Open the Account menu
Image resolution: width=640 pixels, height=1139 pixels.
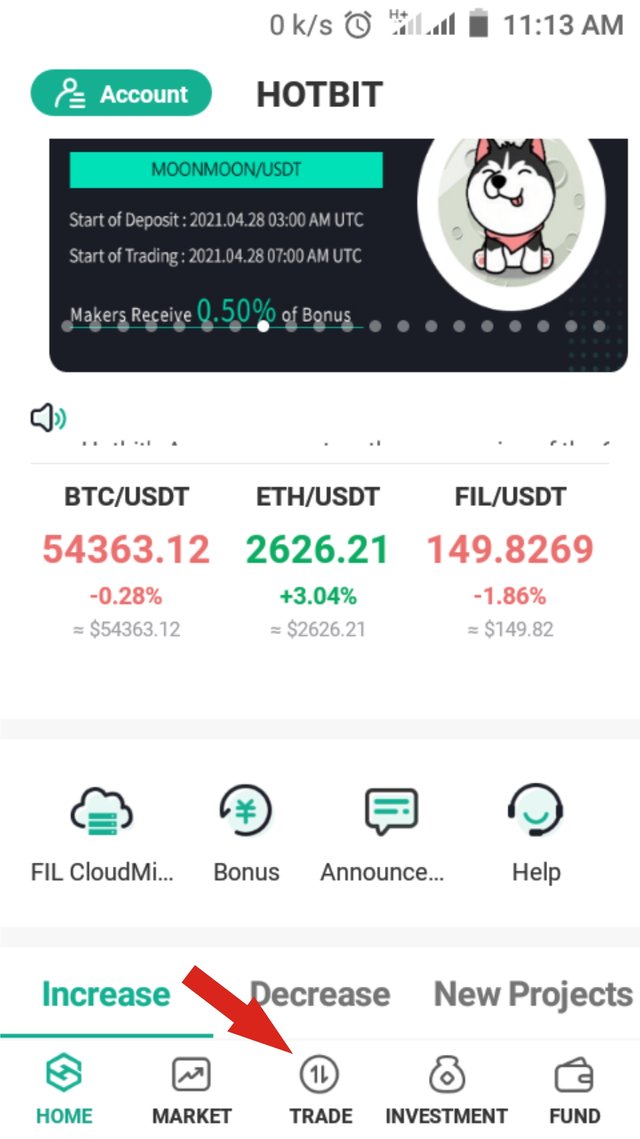click(x=121, y=94)
